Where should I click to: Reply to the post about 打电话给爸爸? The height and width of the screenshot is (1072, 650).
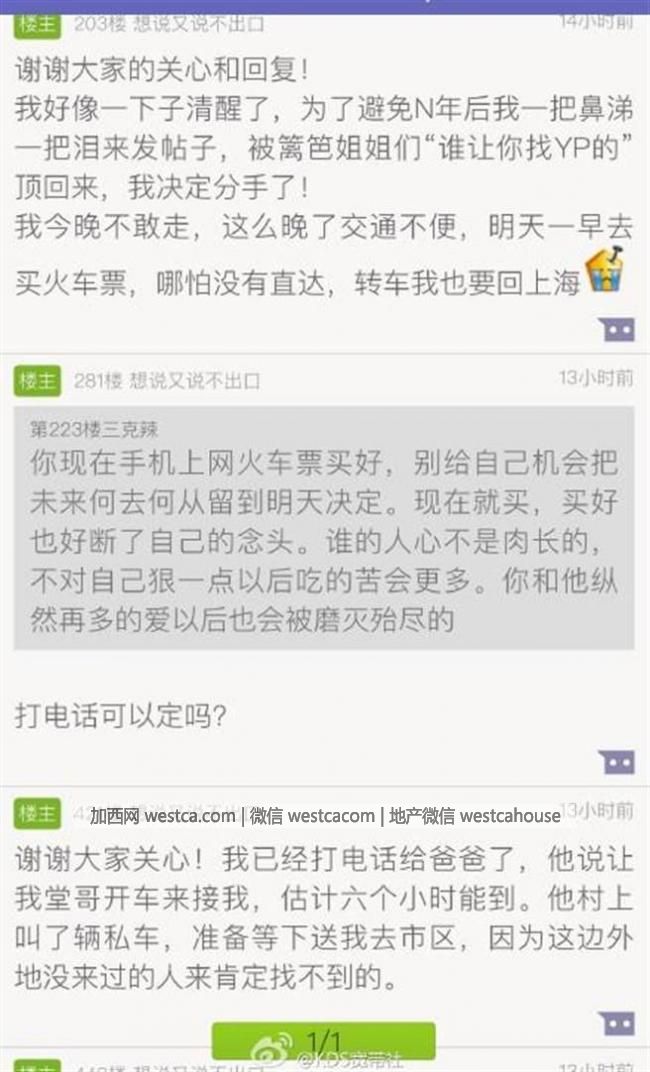point(618,1023)
